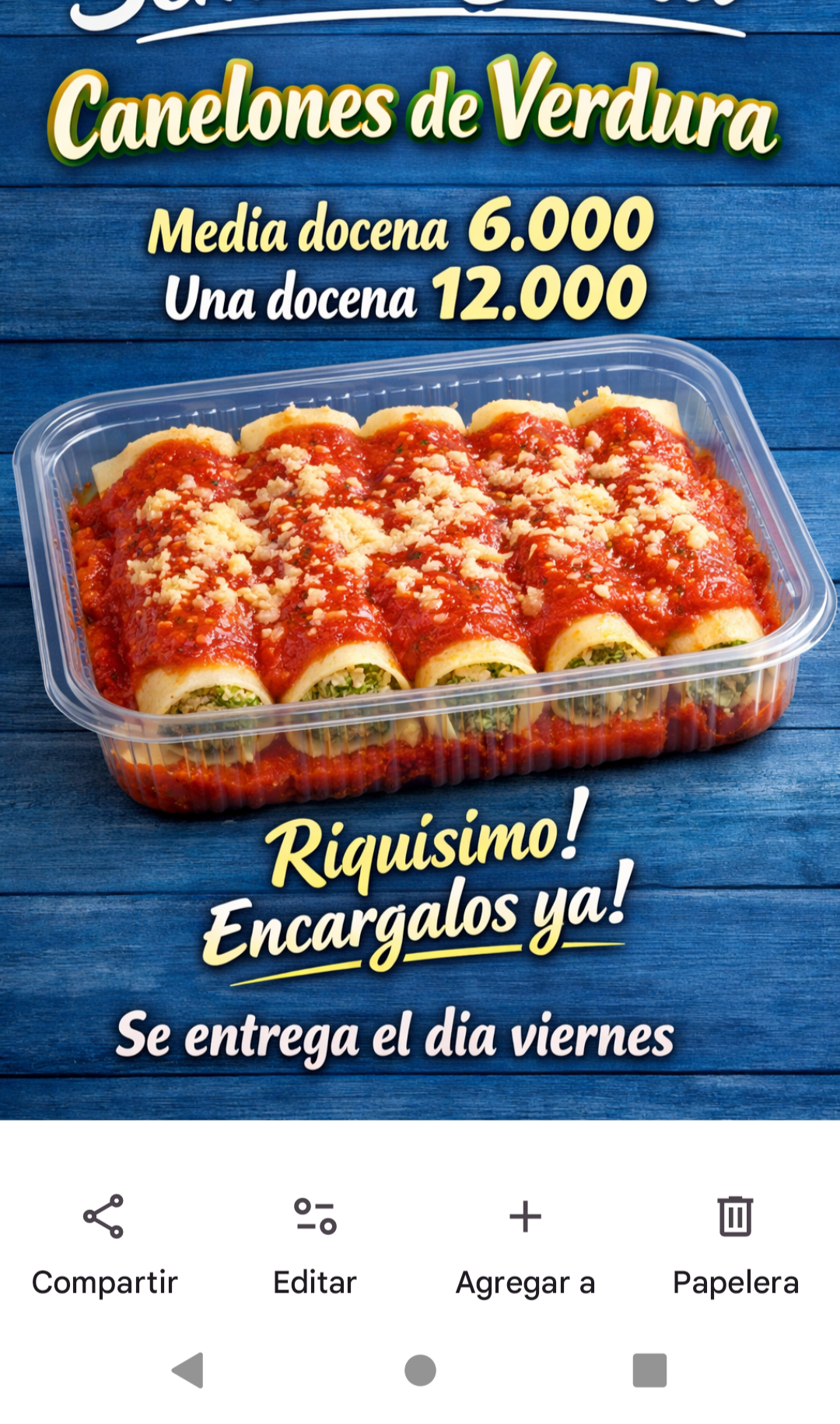This screenshot has width=840, height=1424.
Task: Go back with the system back button
Action: pyautogui.click(x=188, y=1370)
